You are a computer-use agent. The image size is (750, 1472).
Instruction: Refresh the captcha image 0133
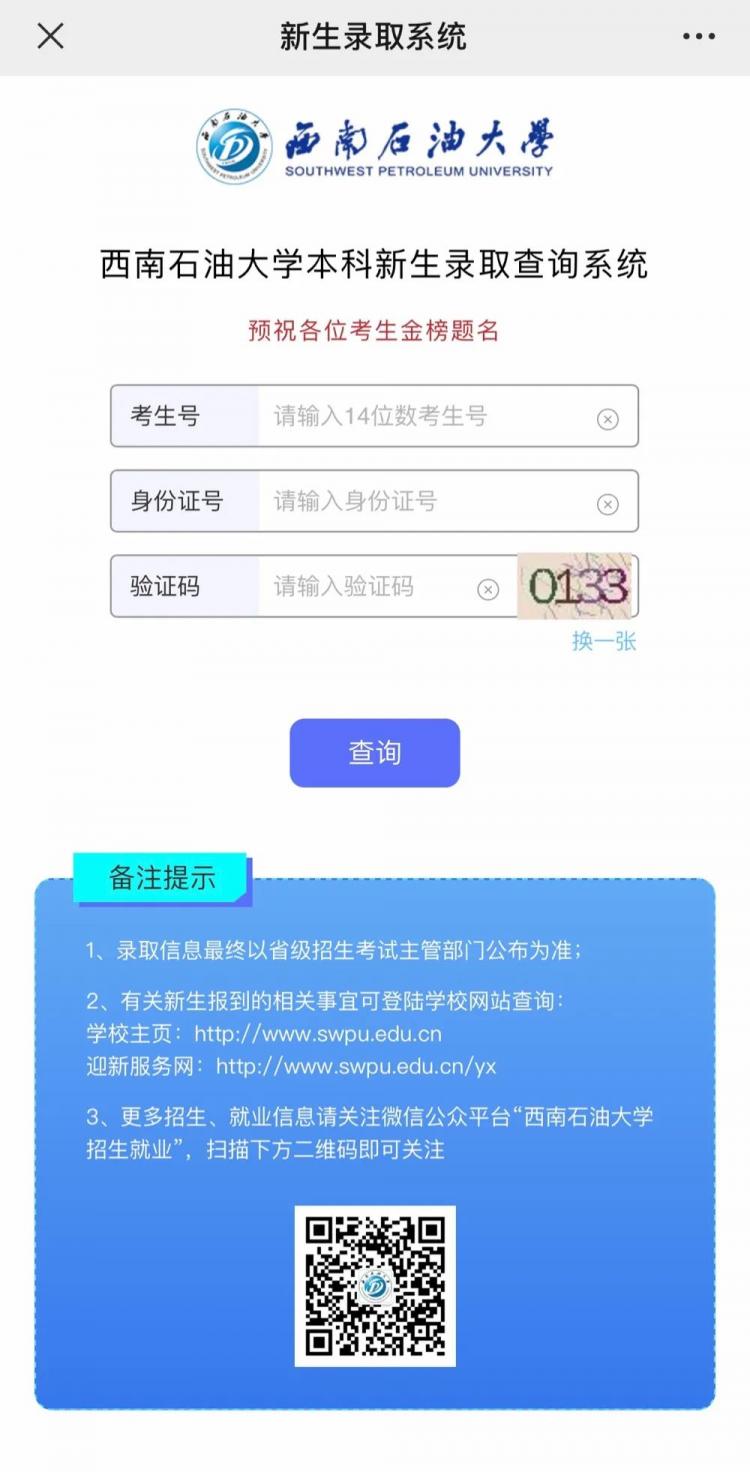point(577,587)
